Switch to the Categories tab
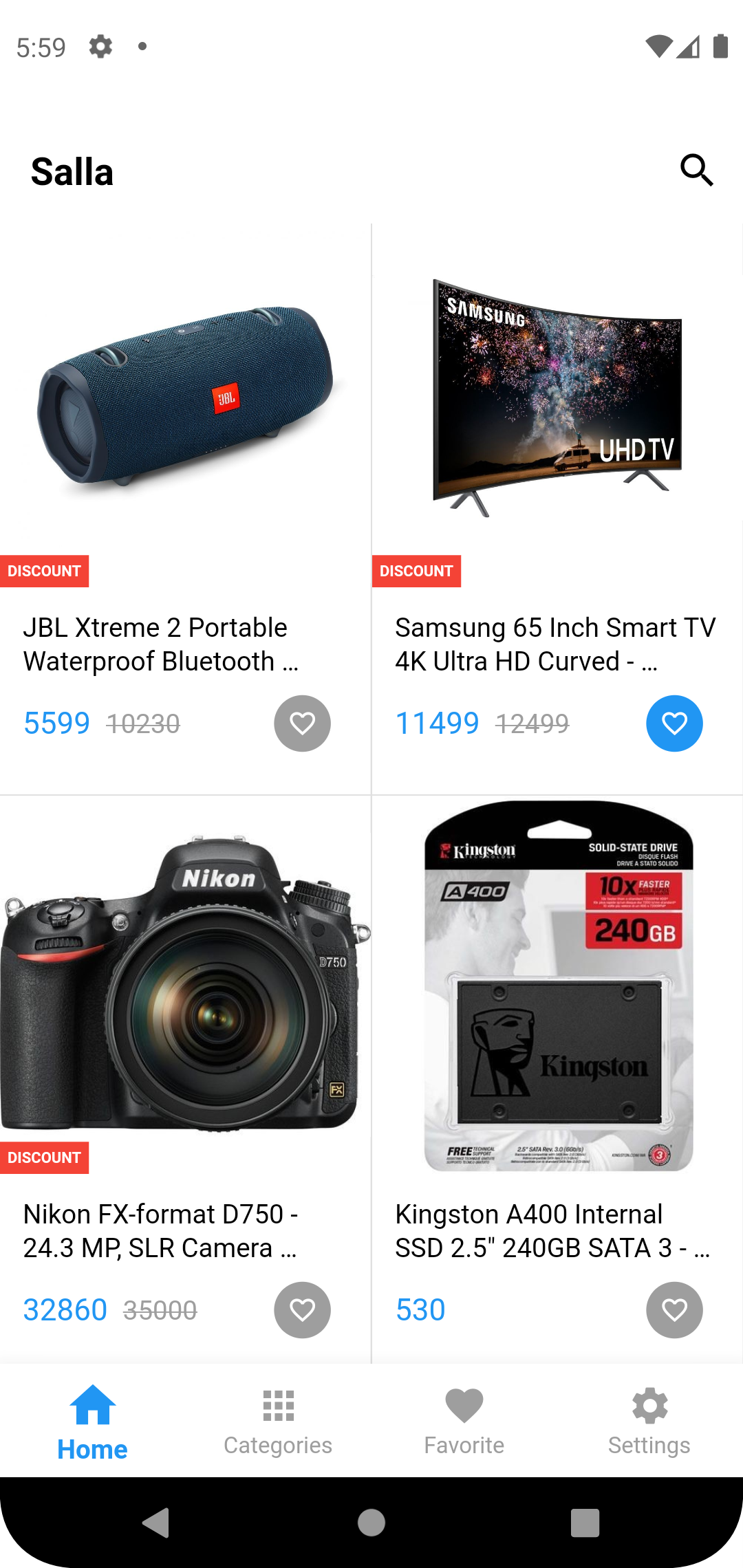The image size is (743, 1568). coord(279,1424)
